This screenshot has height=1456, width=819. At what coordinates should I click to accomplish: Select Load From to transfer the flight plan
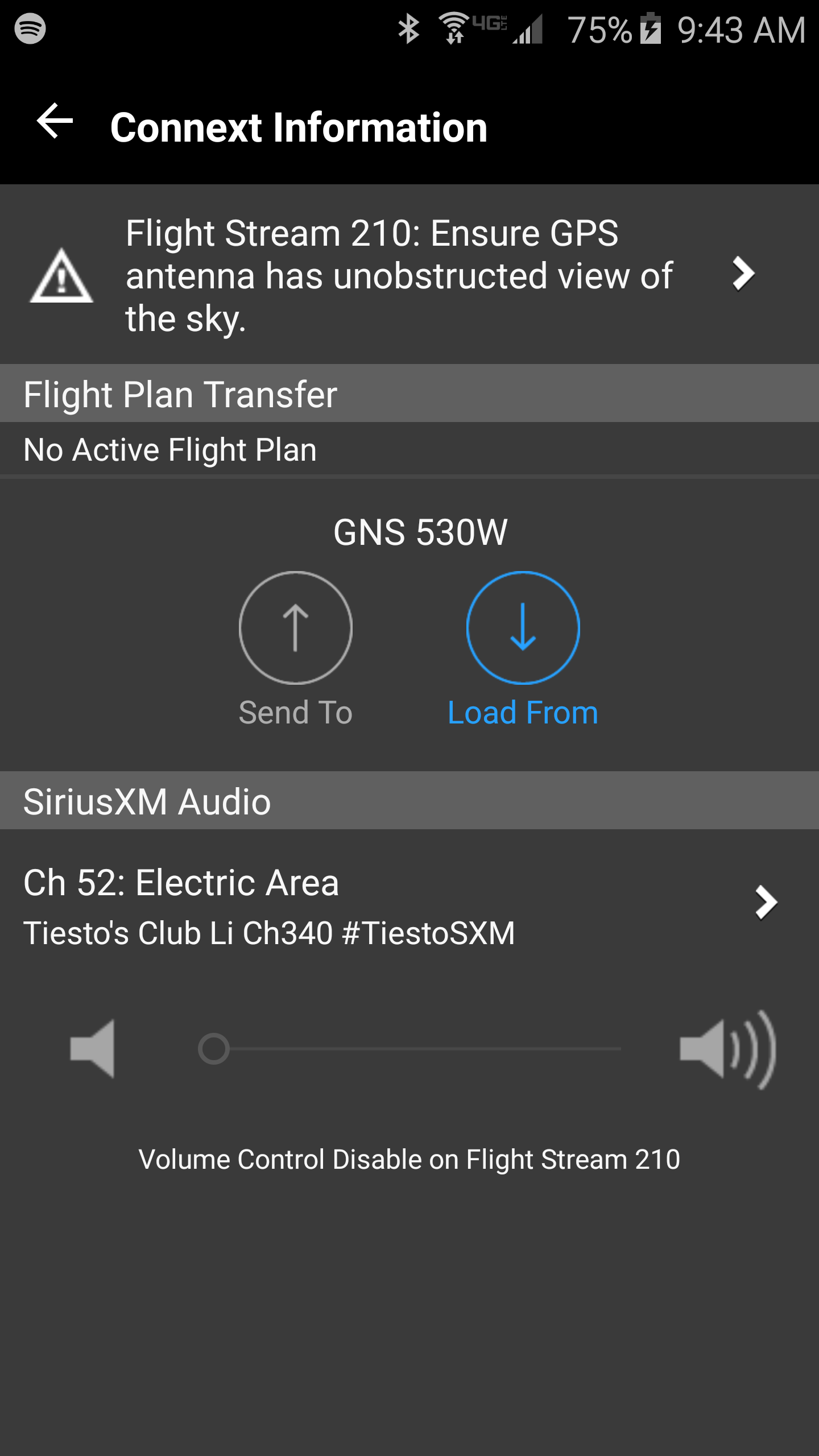pyautogui.click(x=523, y=654)
